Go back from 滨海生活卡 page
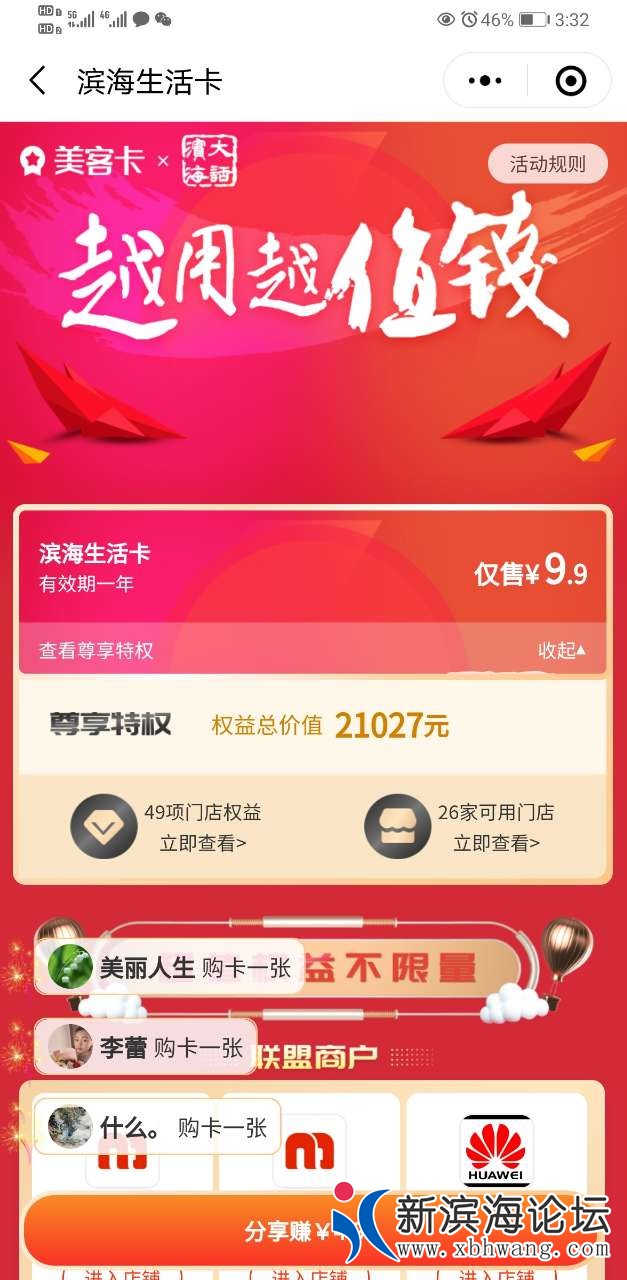The width and height of the screenshot is (627, 1280). 37,81
